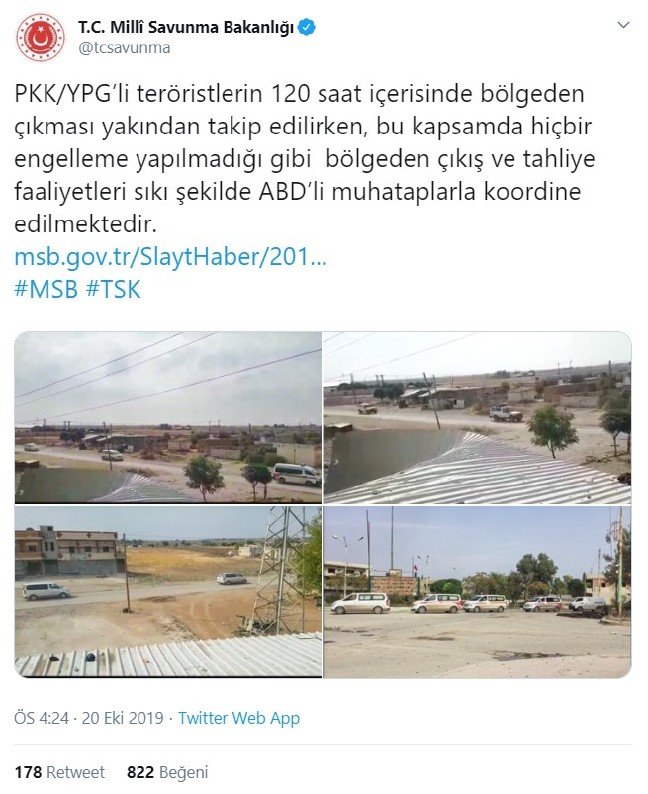View the bottom-right photo of parked vans
The height and width of the screenshot is (794, 648).
[x=477, y=591]
